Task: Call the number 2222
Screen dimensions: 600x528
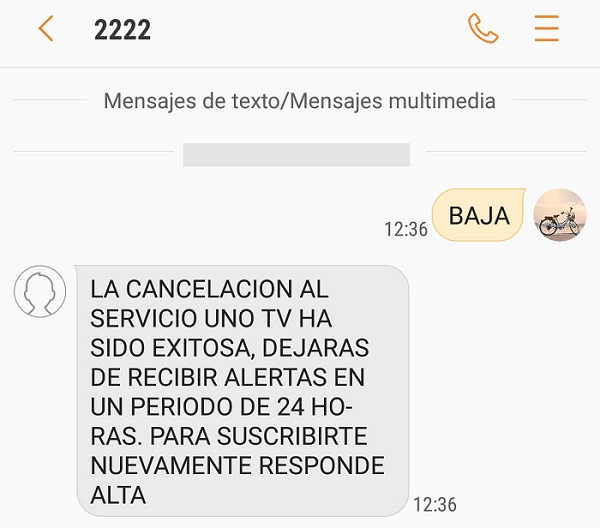Action: click(x=483, y=29)
